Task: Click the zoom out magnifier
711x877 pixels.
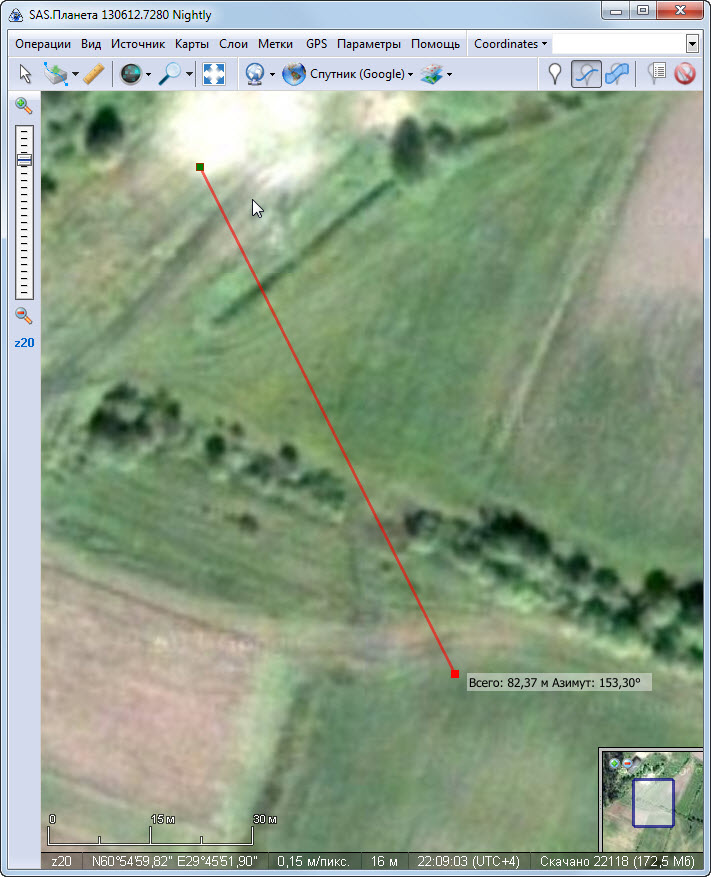Action: click(24, 316)
